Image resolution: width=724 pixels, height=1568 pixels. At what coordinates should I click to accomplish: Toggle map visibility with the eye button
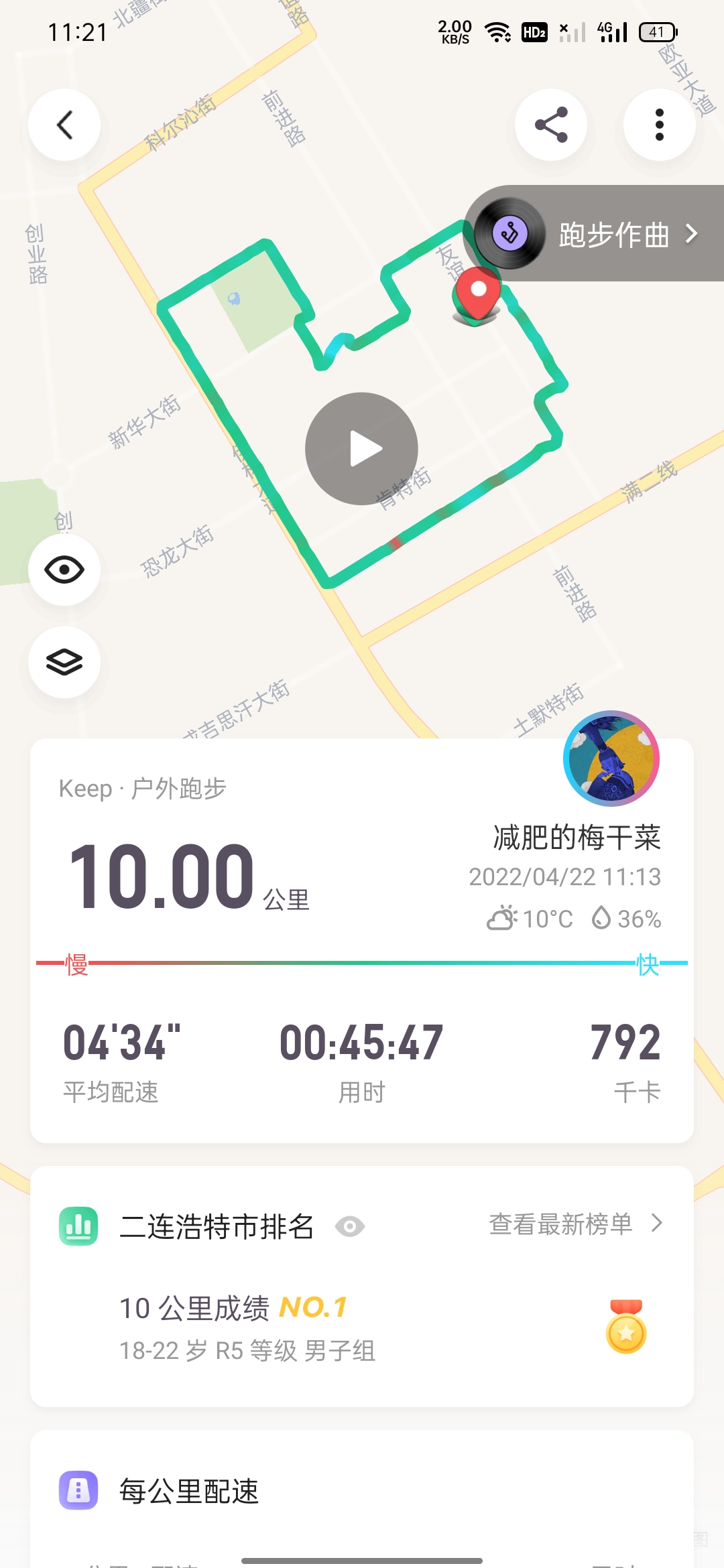point(64,570)
